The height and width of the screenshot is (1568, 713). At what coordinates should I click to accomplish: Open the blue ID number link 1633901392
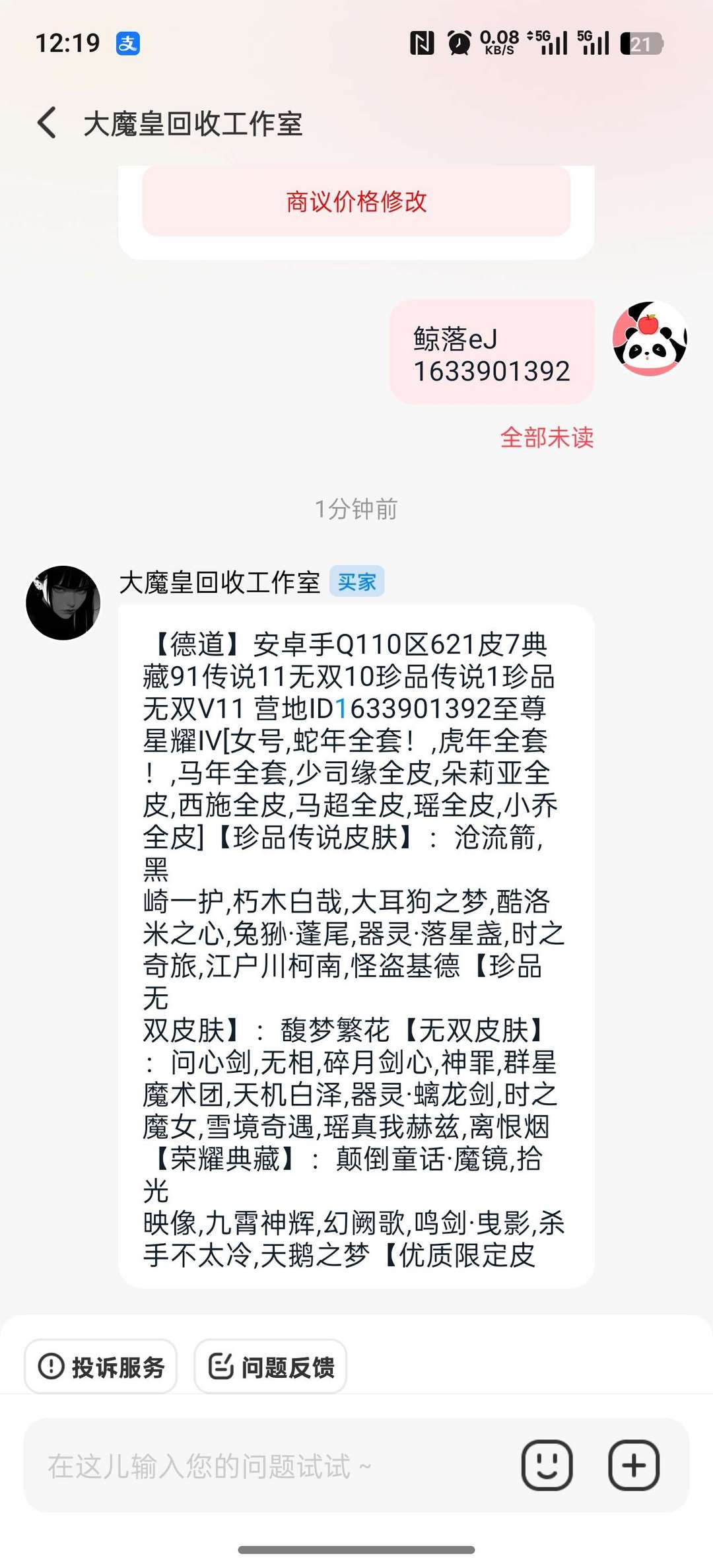coord(409,710)
